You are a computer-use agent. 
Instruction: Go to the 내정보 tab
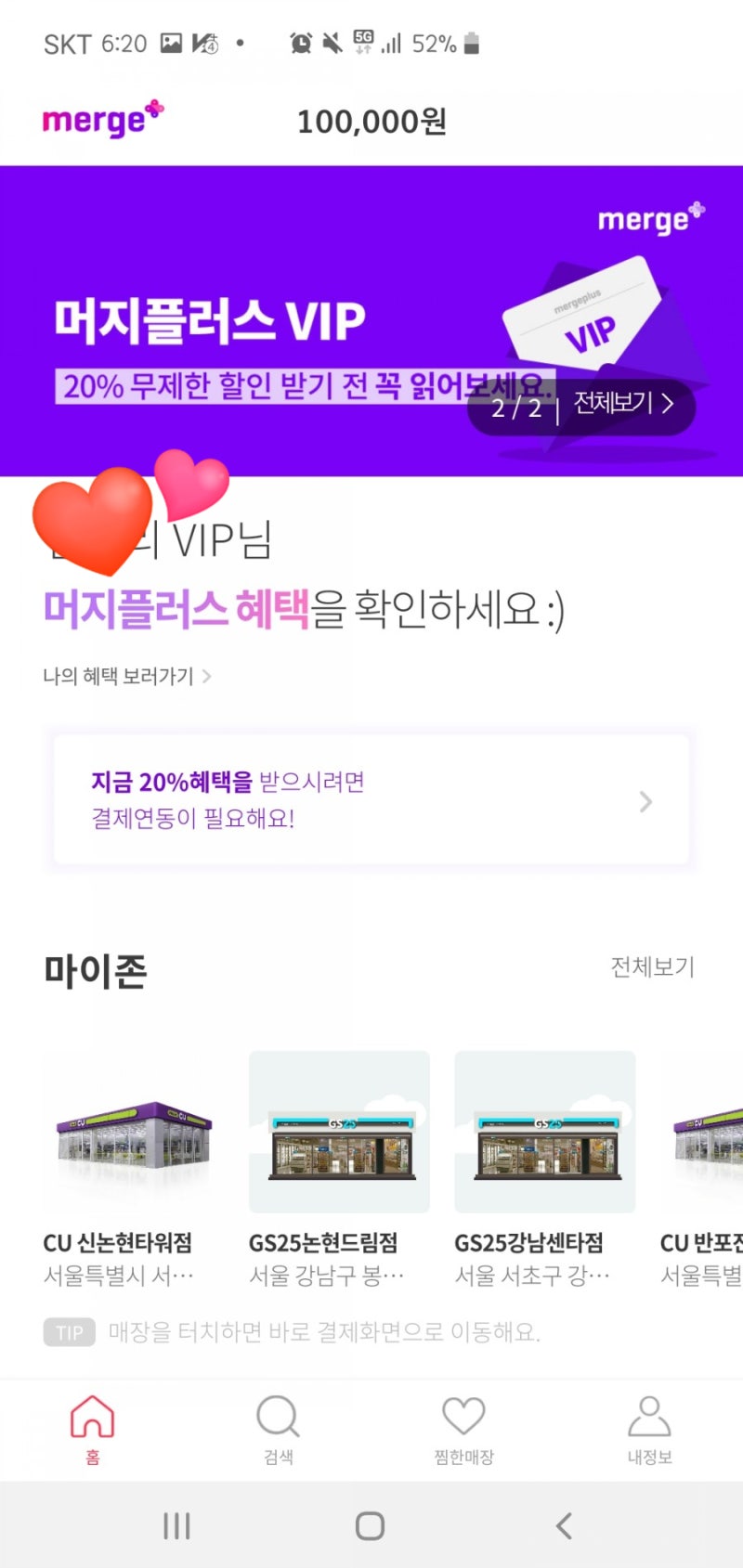point(649,1430)
